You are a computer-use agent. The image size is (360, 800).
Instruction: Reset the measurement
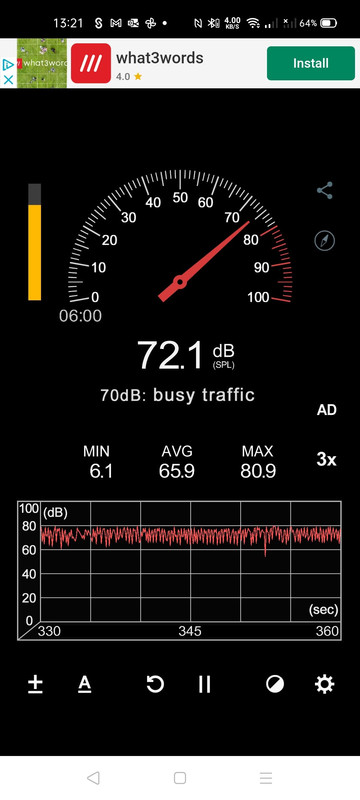click(x=155, y=684)
